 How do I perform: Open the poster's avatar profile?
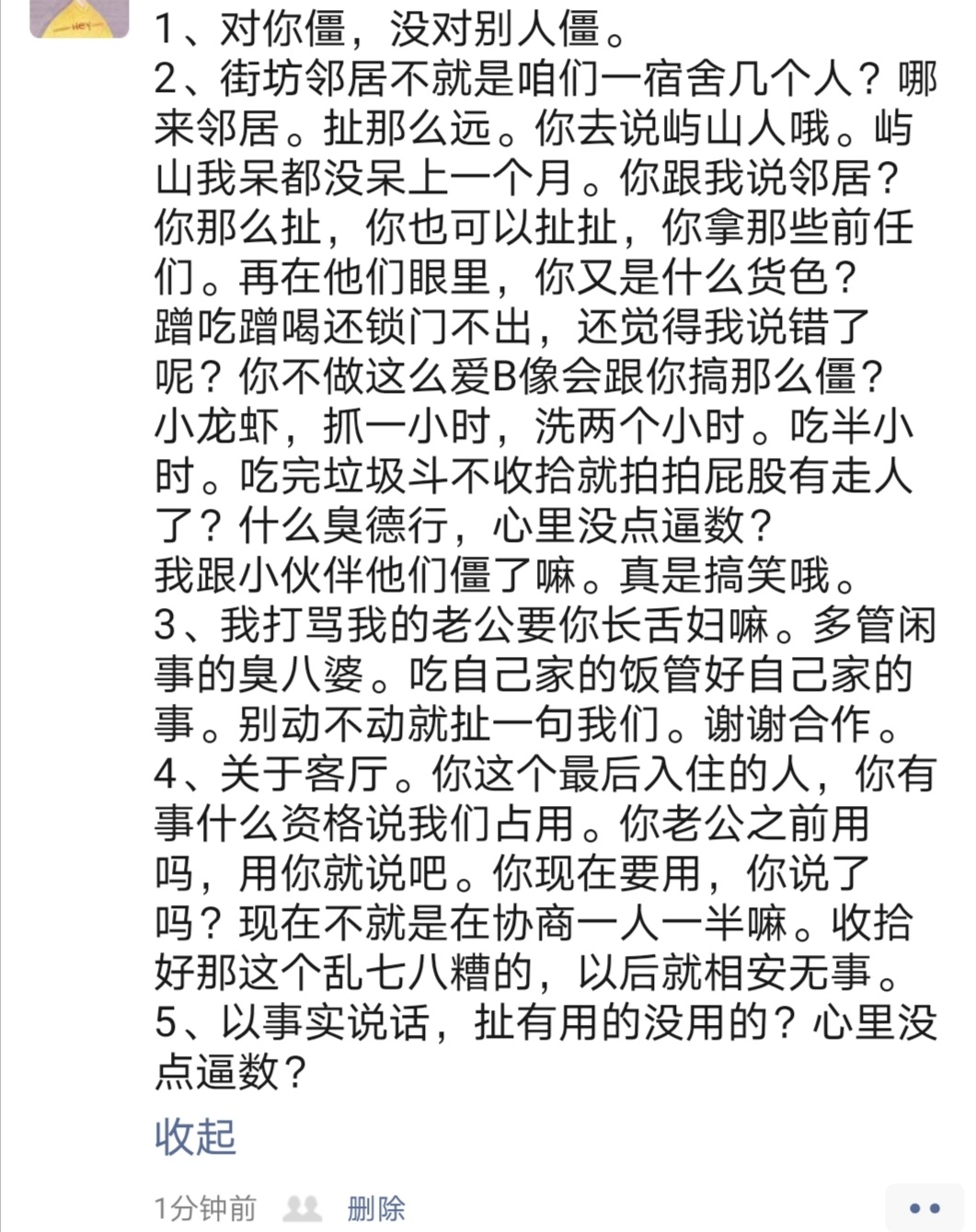(x=80, y=18)
